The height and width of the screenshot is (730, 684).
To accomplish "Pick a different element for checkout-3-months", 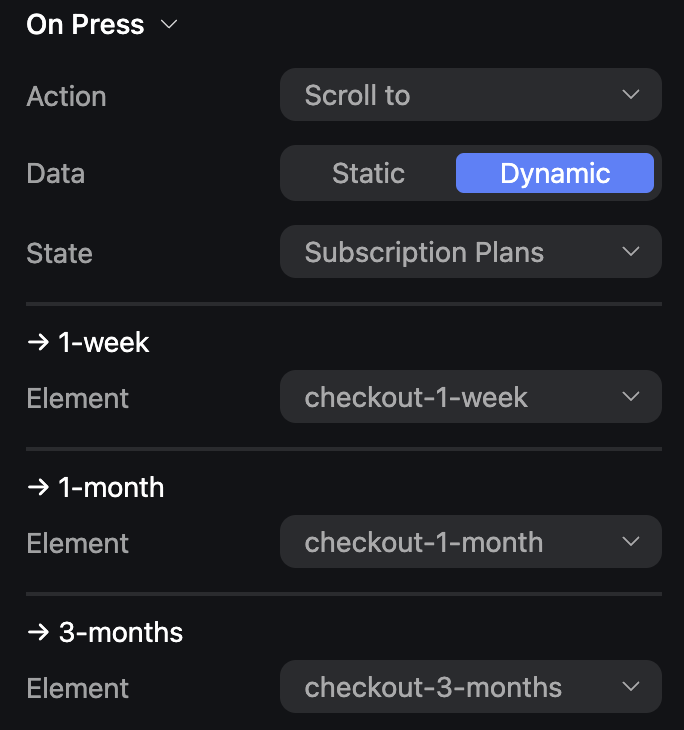I will 470,687.
